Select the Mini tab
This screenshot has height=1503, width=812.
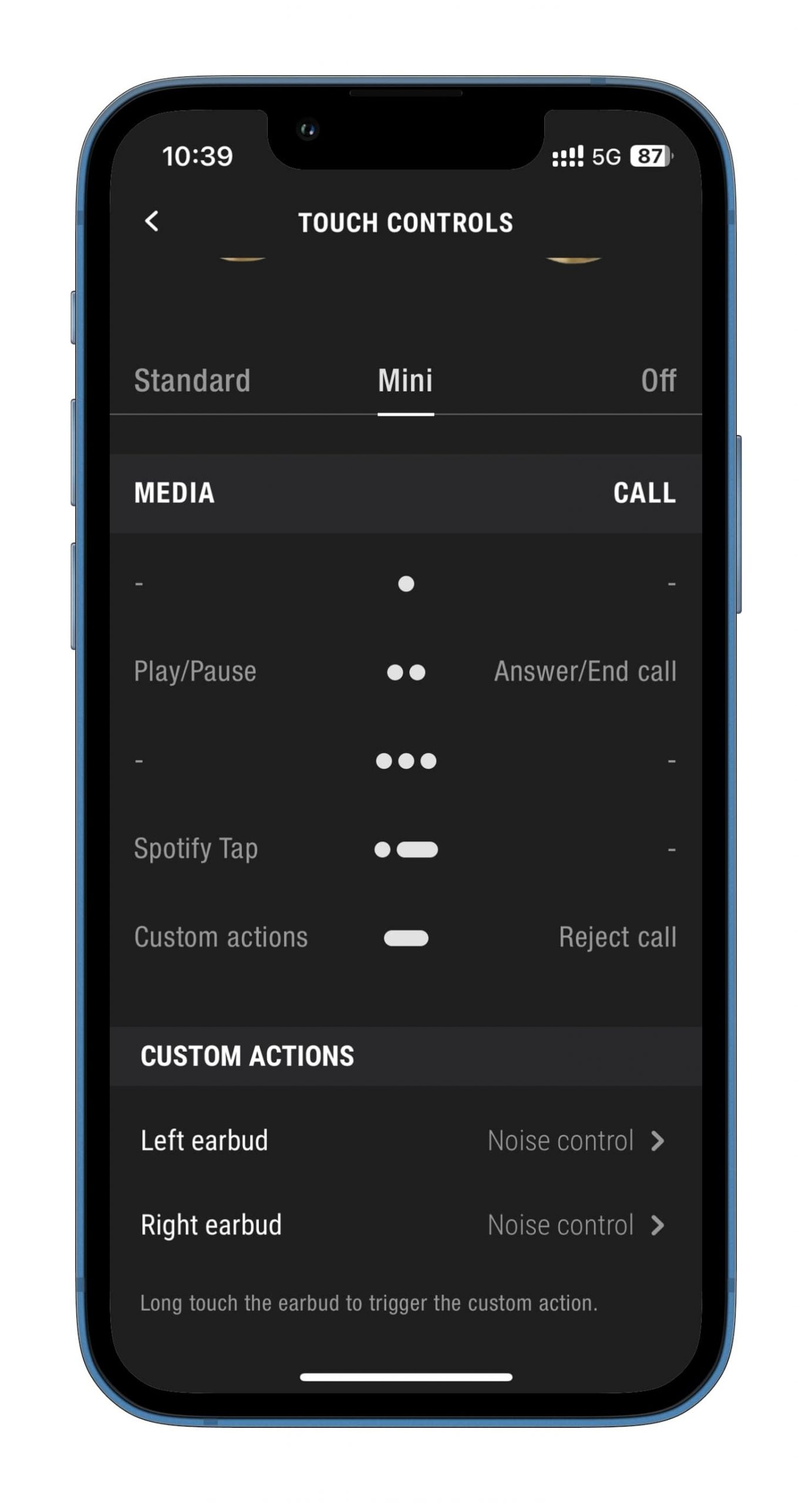405,380
